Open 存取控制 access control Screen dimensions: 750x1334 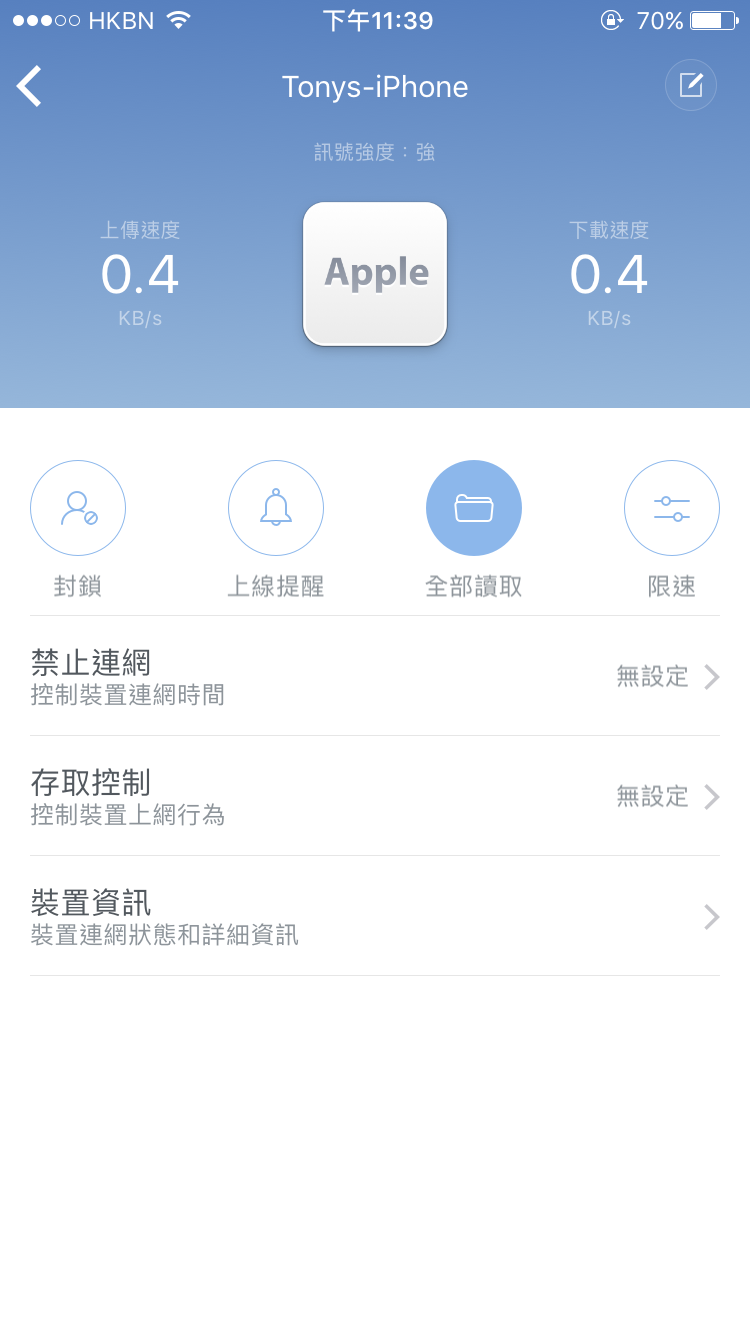(375, 797)
